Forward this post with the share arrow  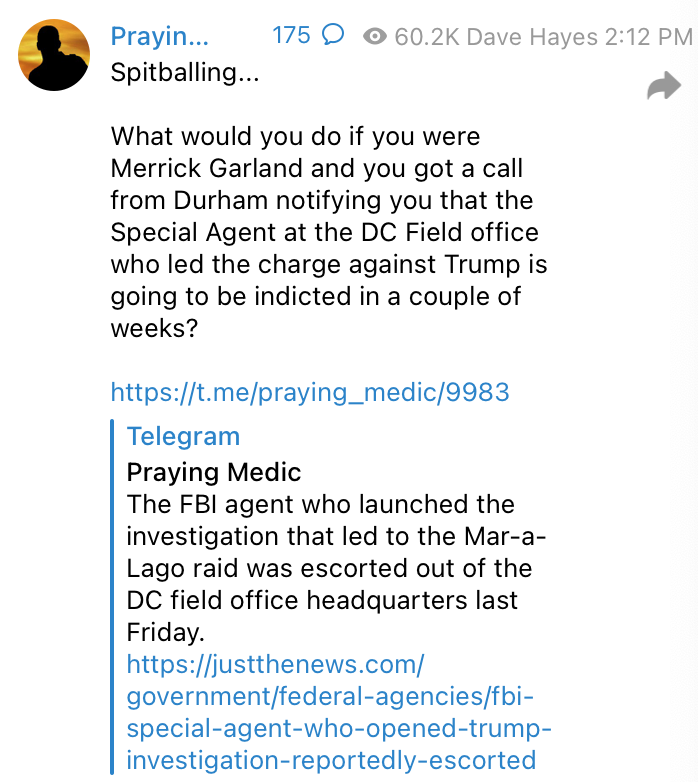click(x=663, y=88)
